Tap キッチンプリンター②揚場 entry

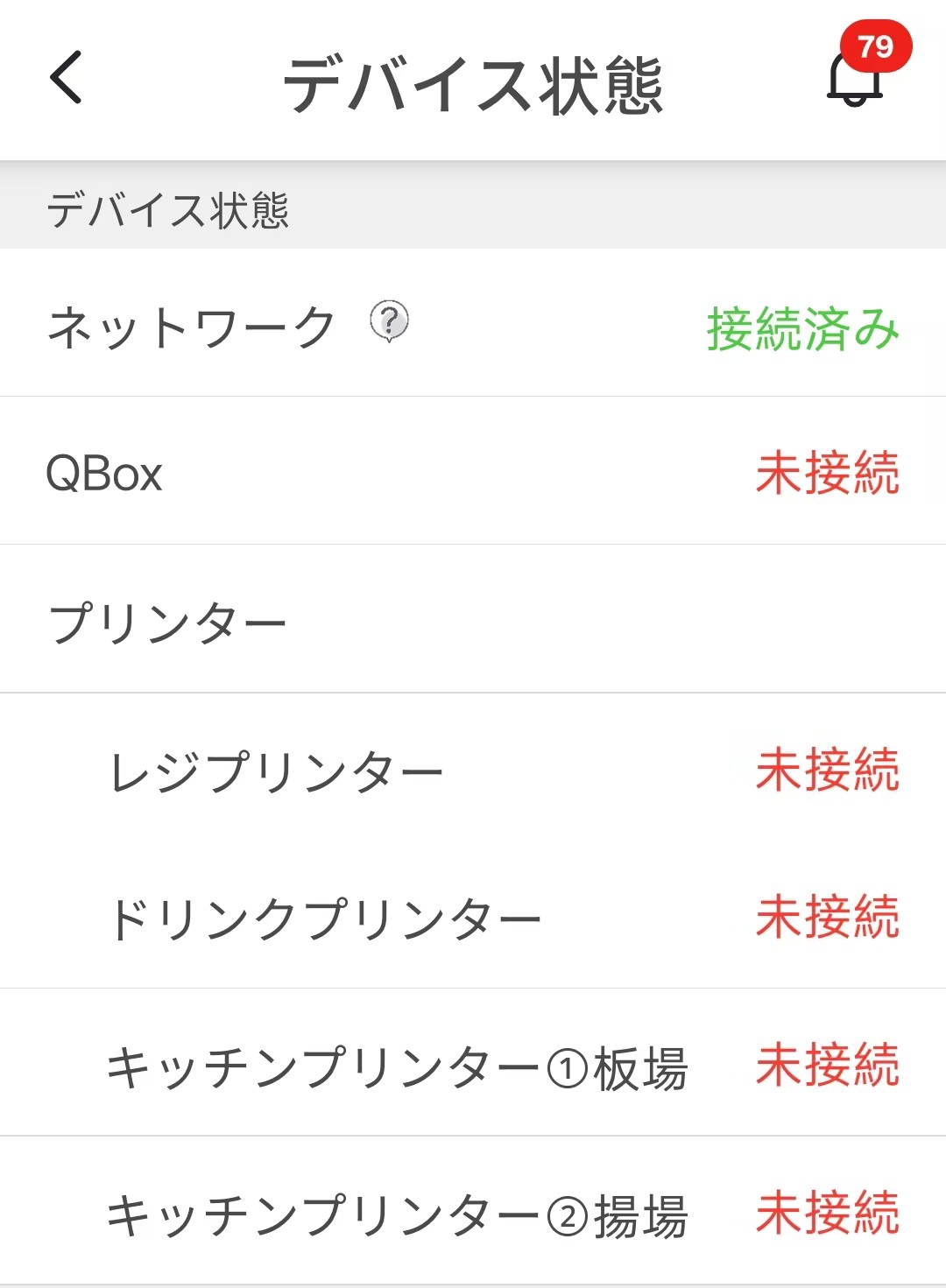click(x=399, y=1213)
